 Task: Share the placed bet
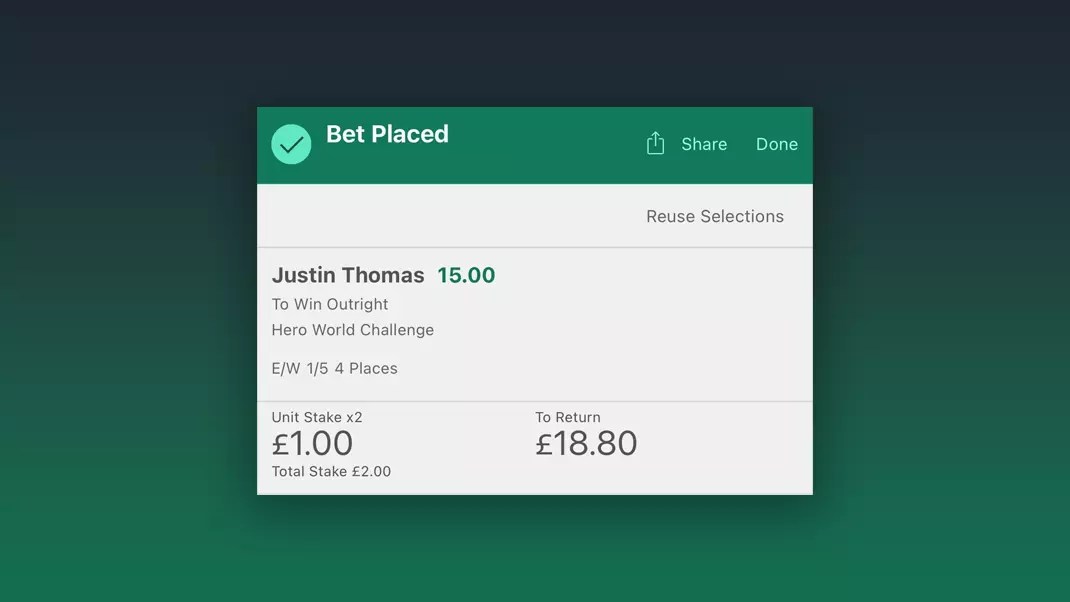tap(687, 144)
